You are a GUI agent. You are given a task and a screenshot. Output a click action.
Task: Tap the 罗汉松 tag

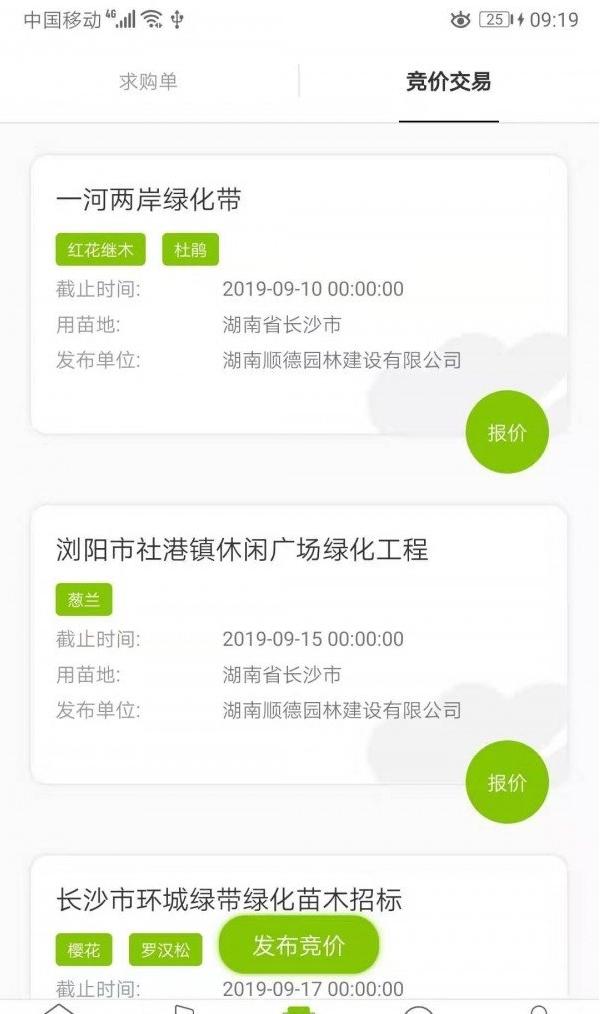coord(165,950)
